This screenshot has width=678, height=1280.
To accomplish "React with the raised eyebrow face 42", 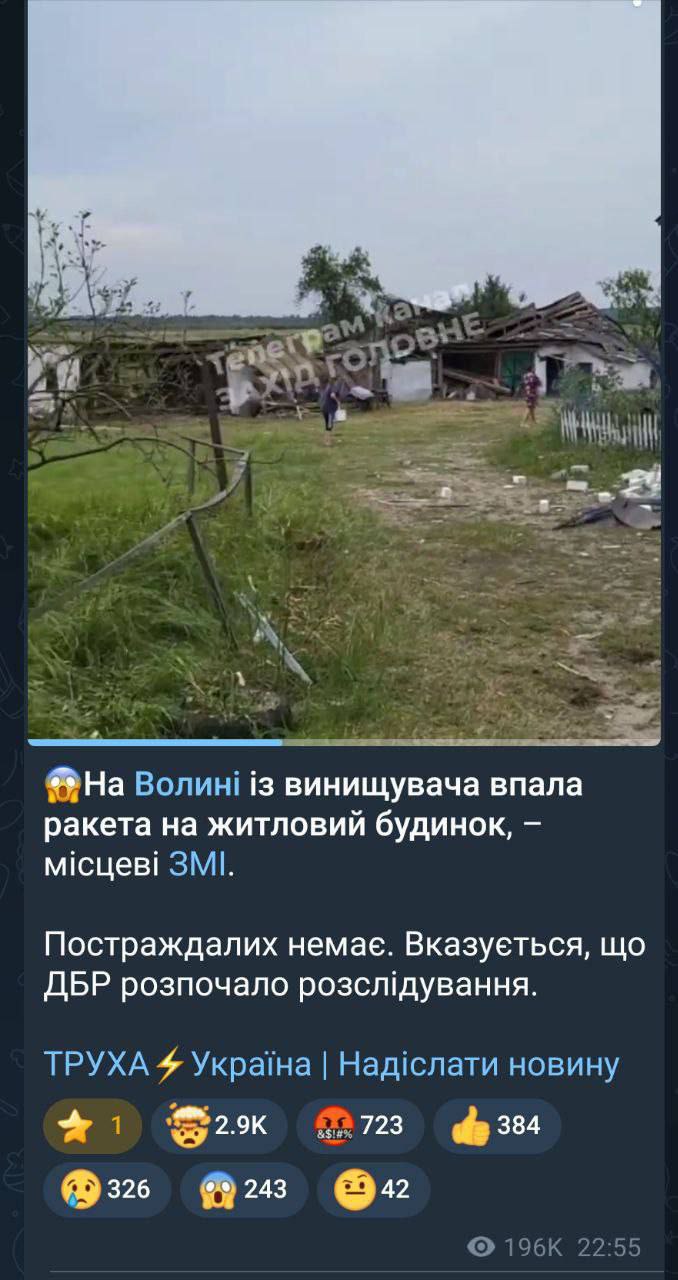I will click(374, 1189).
